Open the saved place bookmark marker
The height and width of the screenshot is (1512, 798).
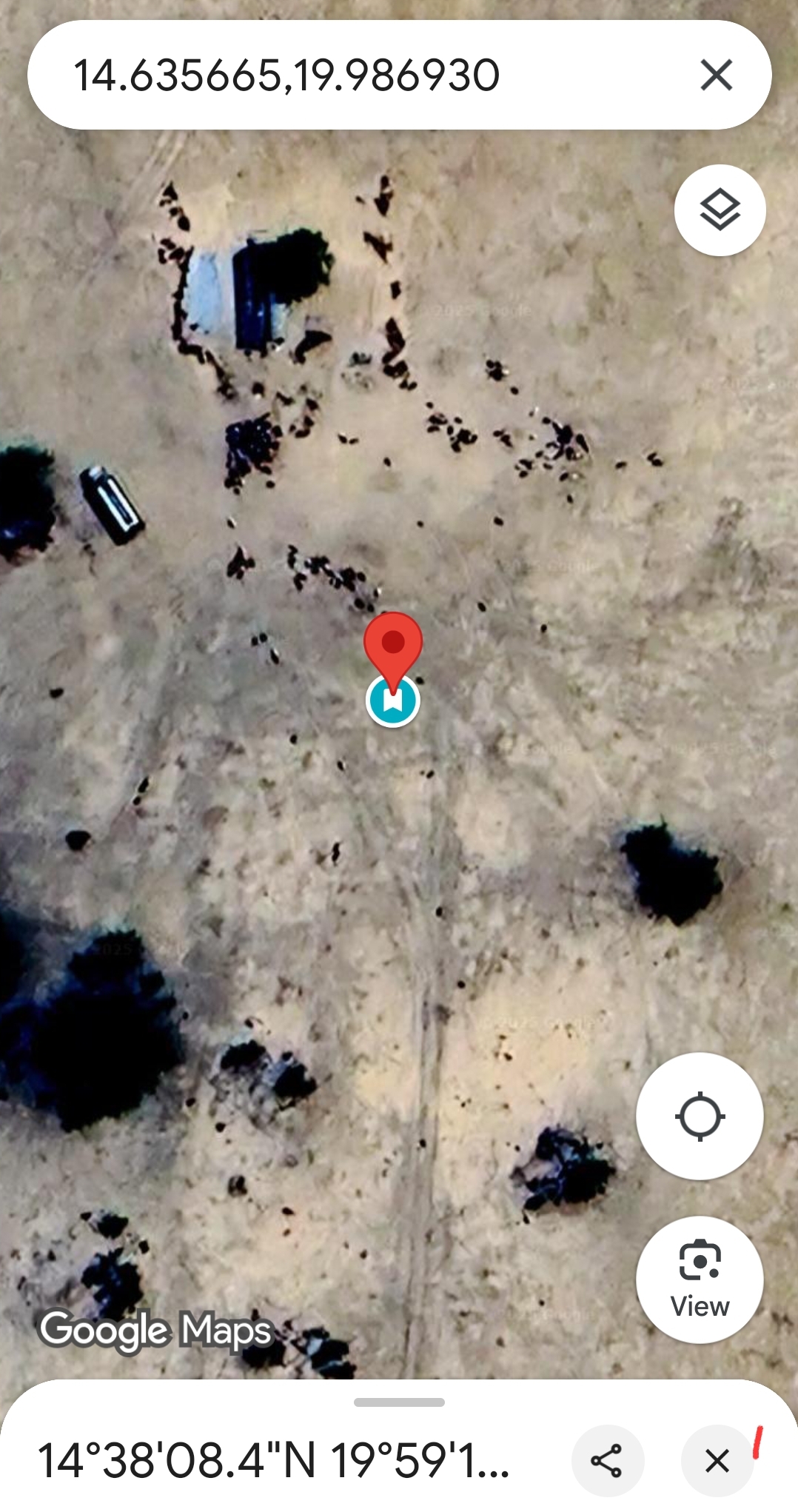[393, 700]
